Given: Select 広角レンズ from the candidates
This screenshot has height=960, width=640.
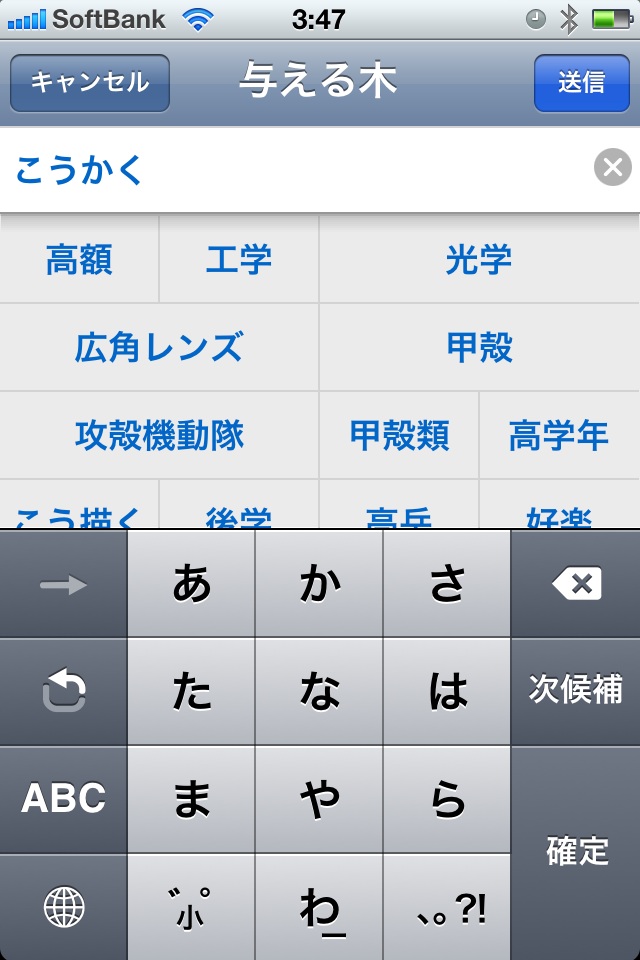Looking at the screenshot, I should point(159,348).
